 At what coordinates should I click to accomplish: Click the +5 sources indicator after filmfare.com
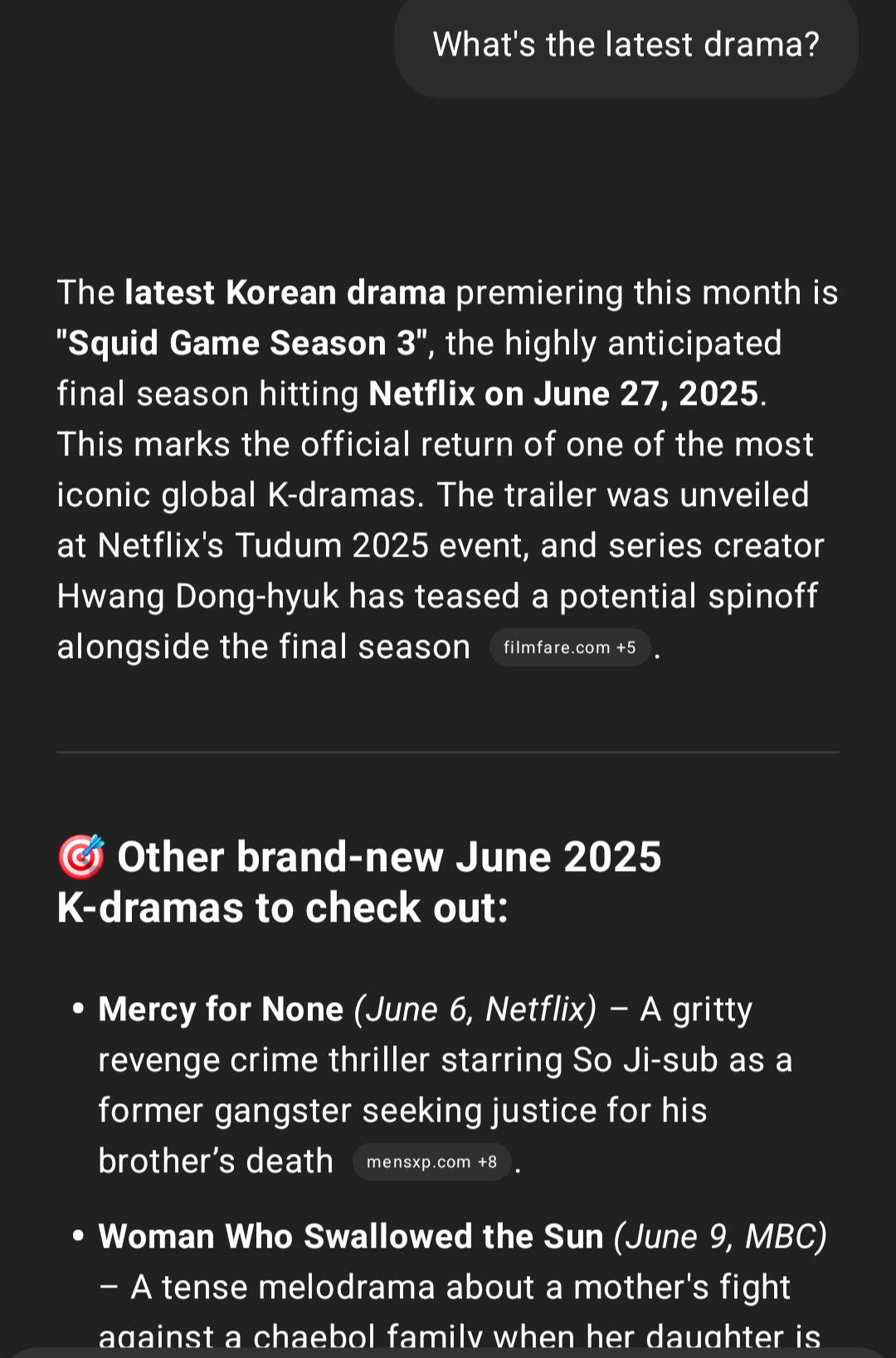coord(626,647)
